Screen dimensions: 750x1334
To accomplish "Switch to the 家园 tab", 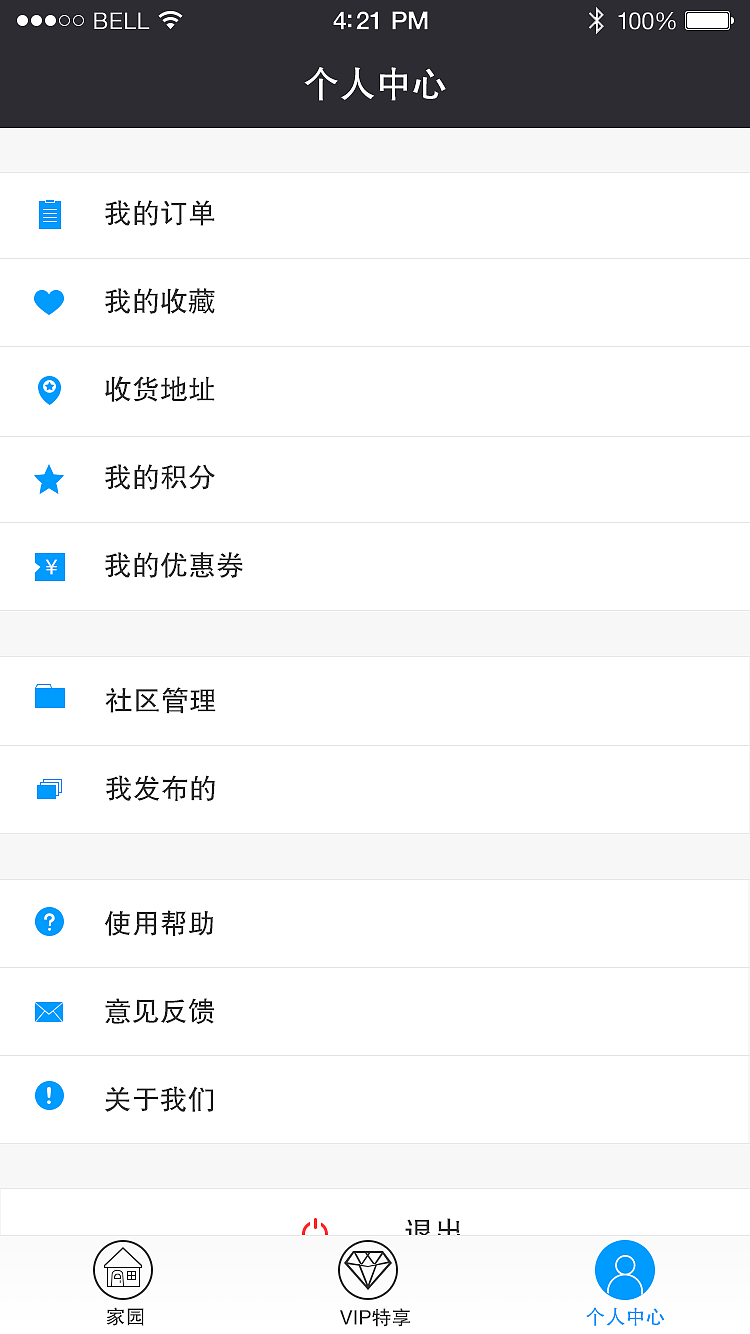I will click(122, 1283).
